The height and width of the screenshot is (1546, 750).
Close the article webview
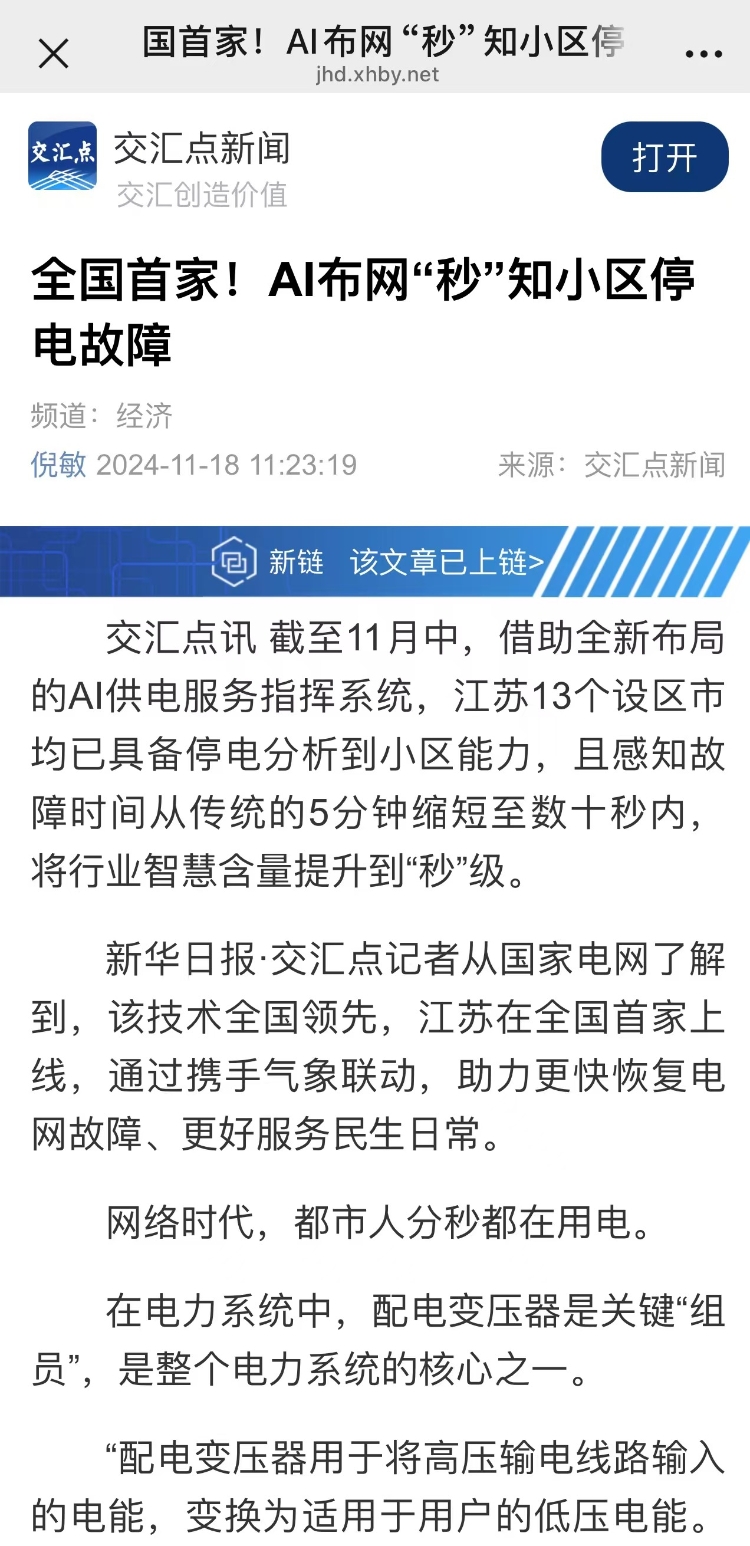click(53, 53)
